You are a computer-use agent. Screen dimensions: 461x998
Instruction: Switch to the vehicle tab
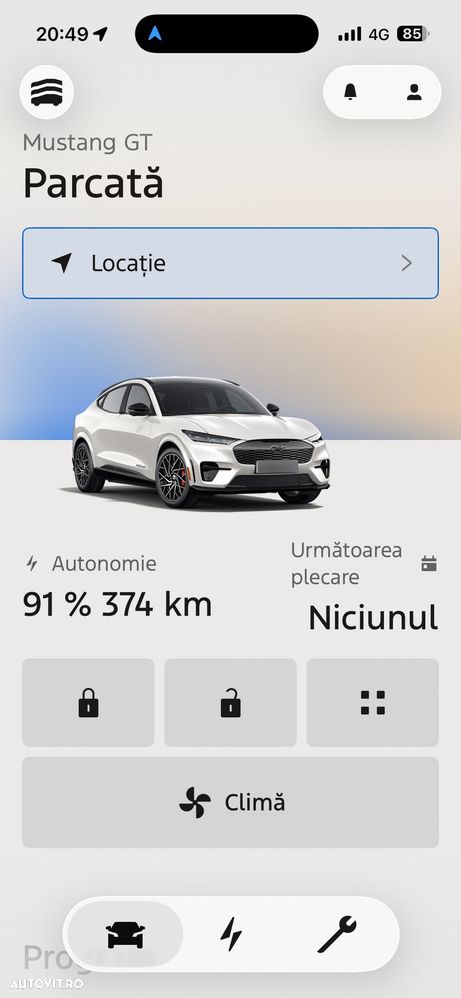(x=125, y=936)
